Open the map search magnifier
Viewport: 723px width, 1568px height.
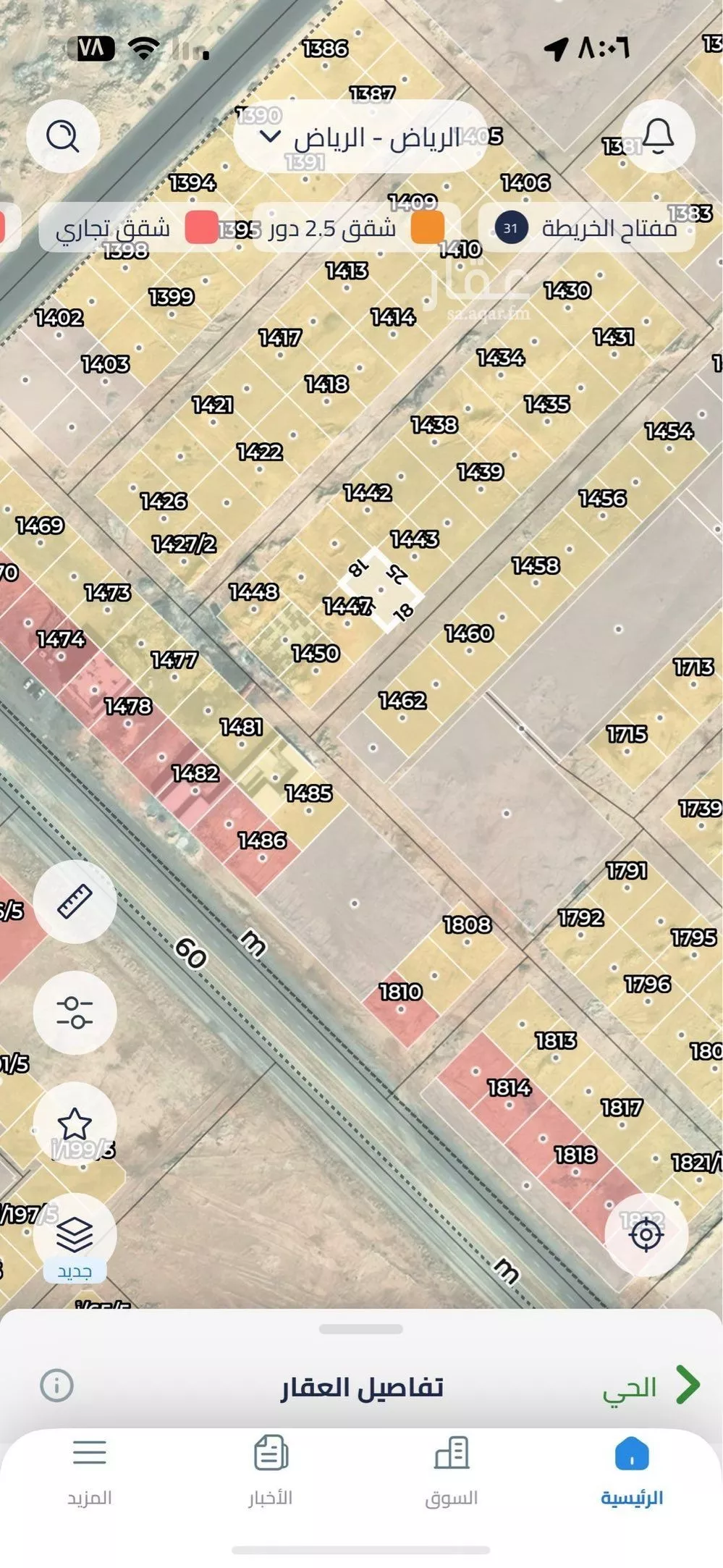(x=62, y=136)
